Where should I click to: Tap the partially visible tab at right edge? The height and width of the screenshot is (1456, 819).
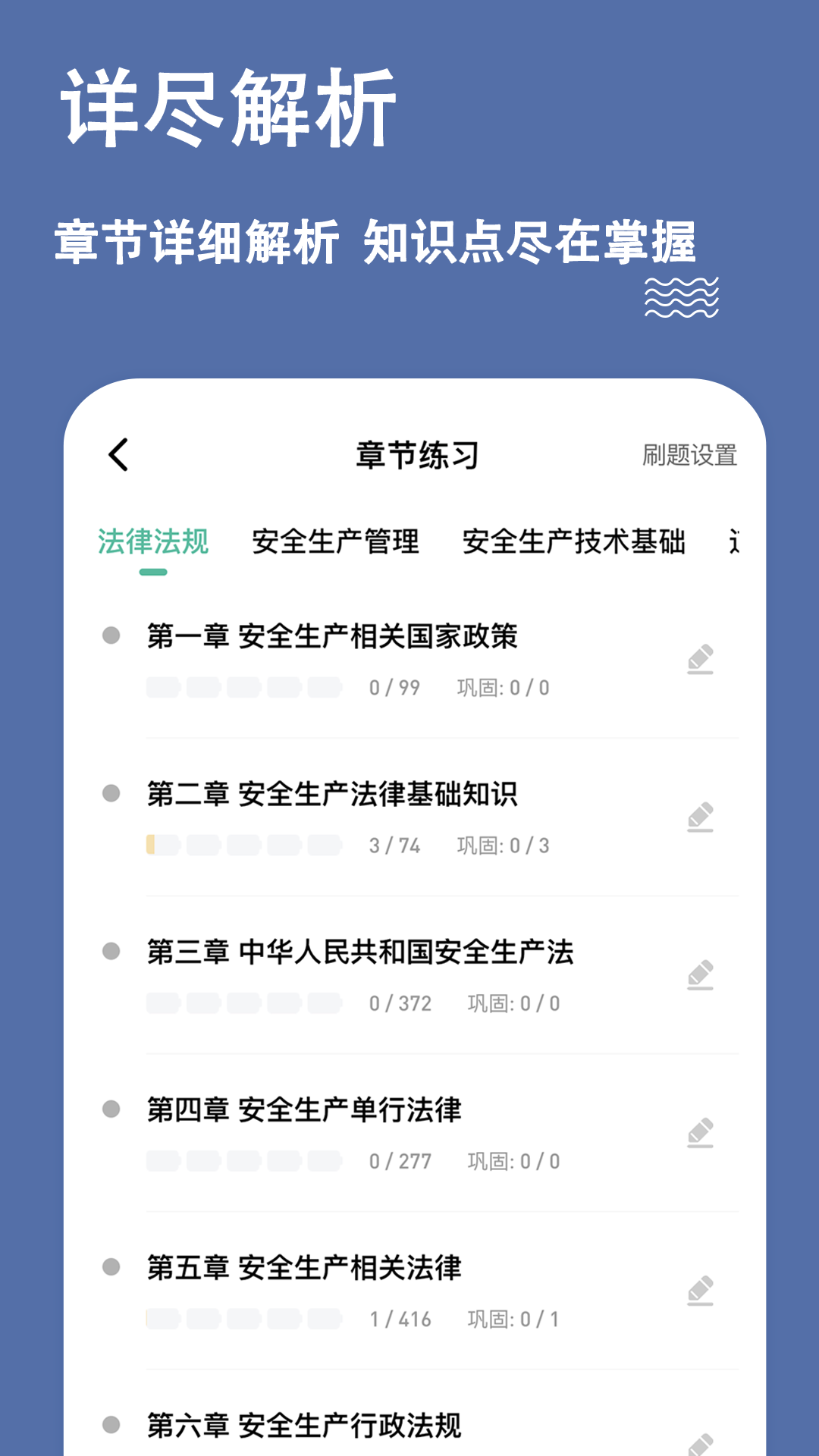tap(732, 541)
